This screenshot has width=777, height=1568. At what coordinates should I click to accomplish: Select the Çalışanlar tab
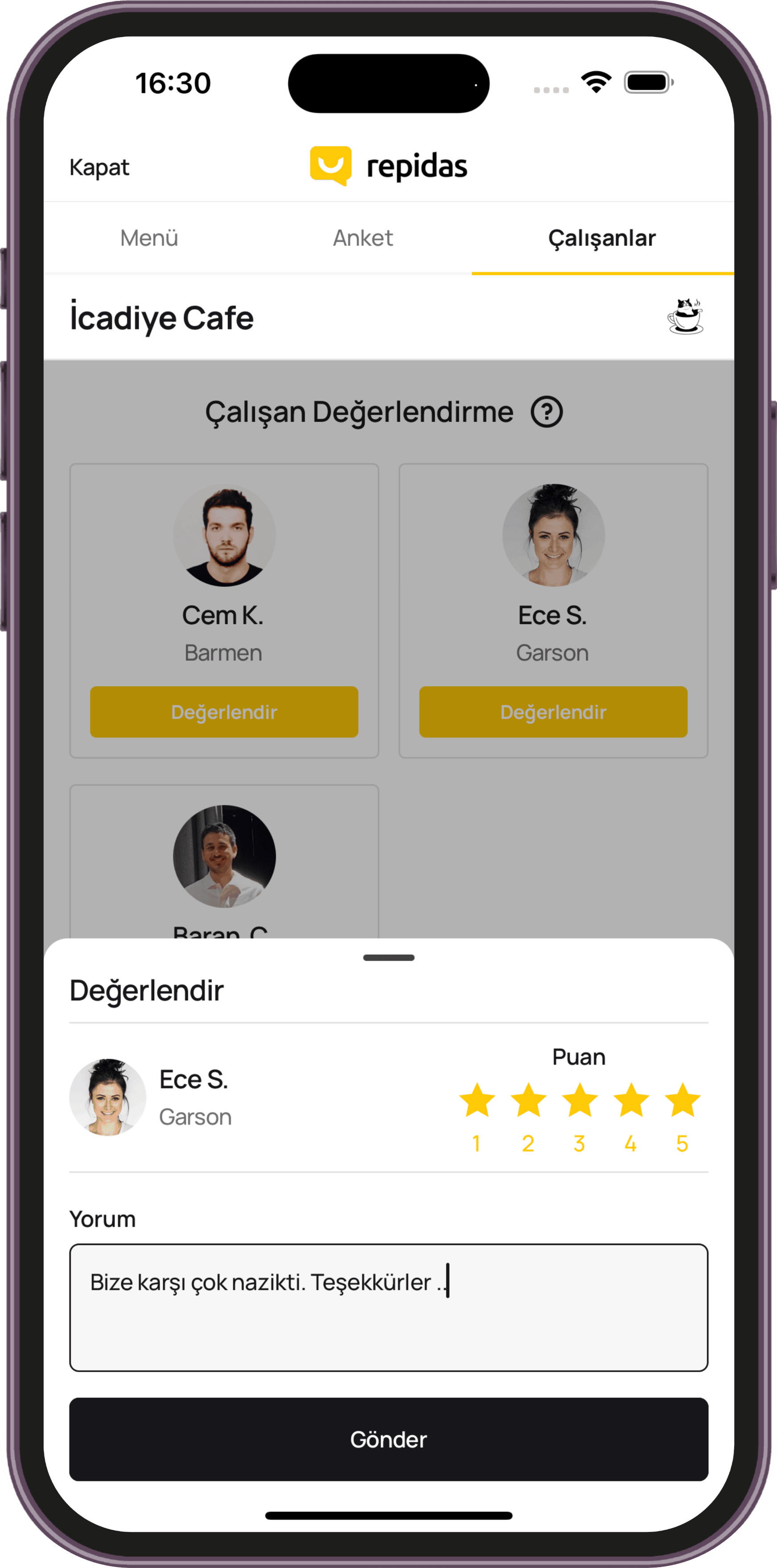pyautogui.click(x=602, y=238)
